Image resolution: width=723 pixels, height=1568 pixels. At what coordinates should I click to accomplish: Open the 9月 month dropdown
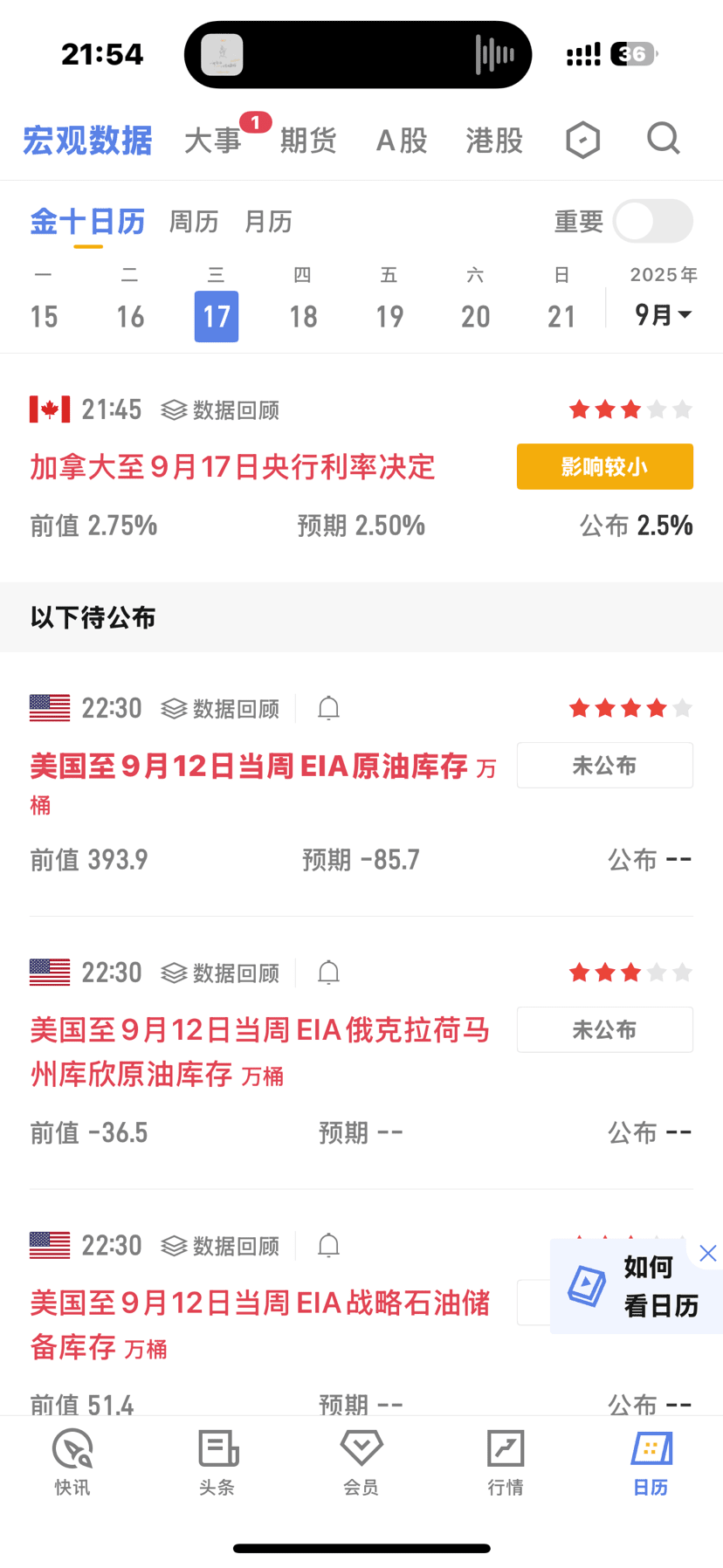[x=664, y=314]
